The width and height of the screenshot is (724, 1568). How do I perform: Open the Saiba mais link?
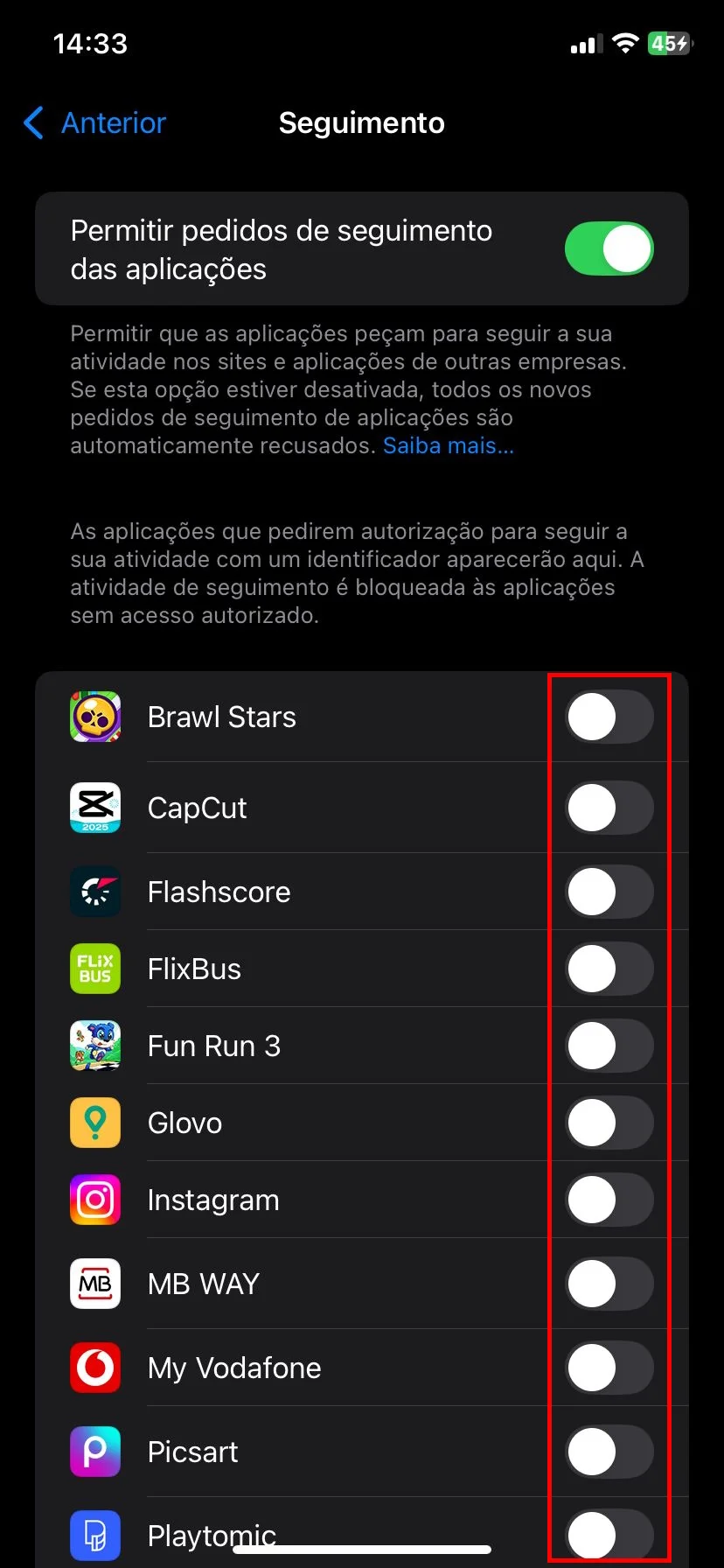tap(449, 445)
